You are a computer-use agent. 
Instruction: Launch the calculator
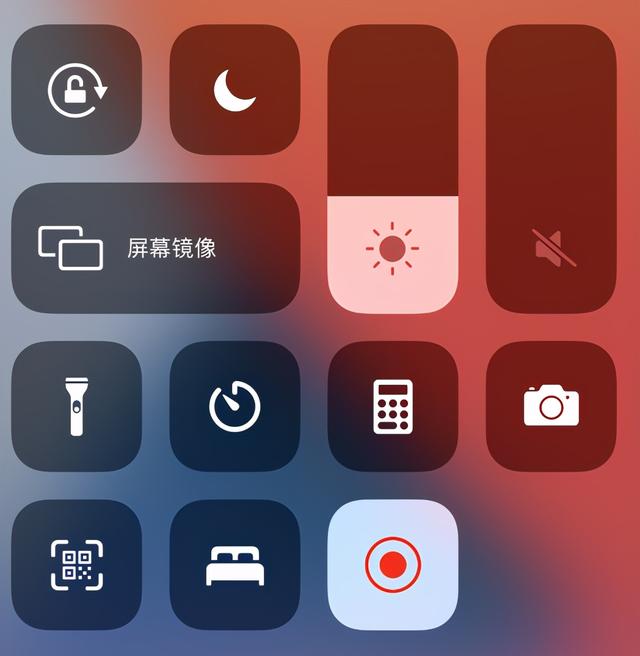coord(392,406)
